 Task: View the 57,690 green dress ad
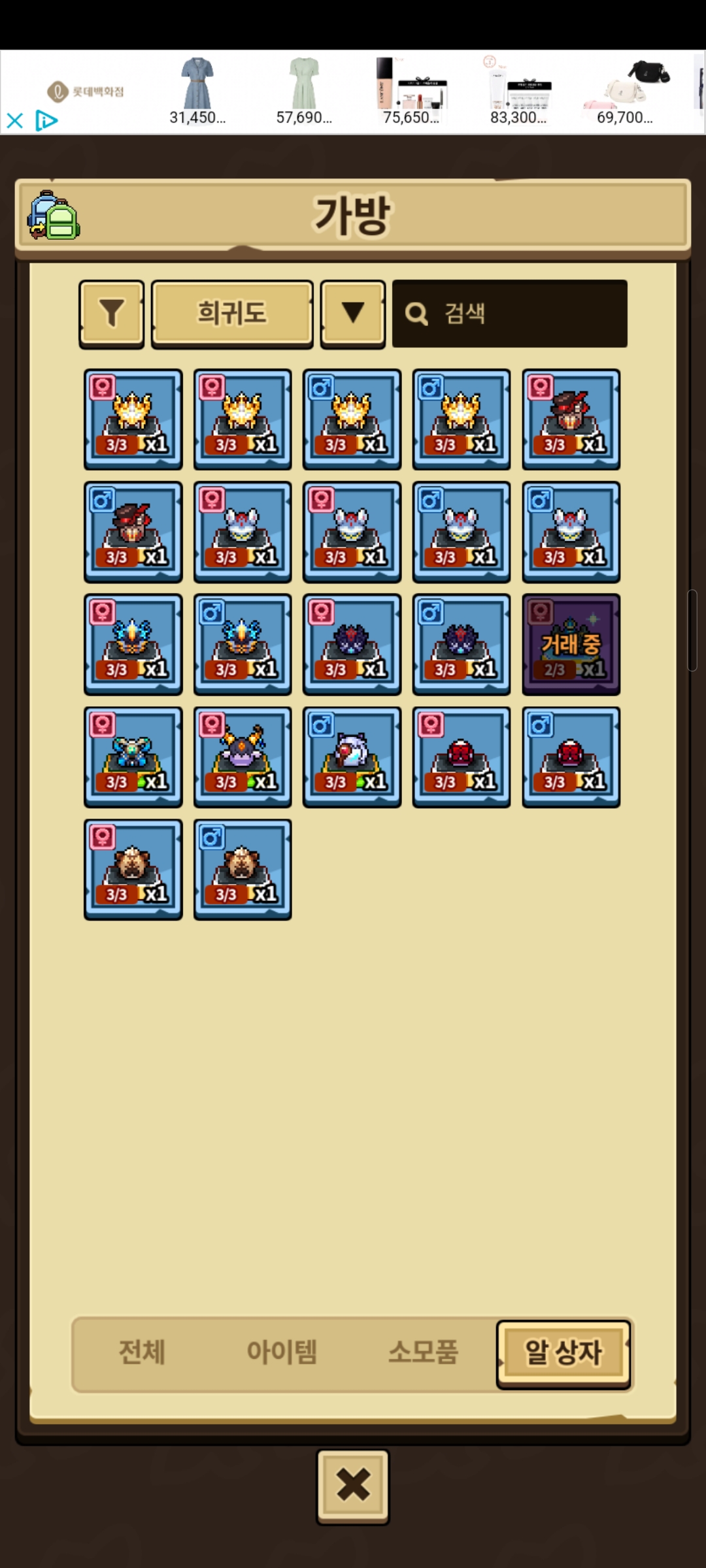coord(304,91)
